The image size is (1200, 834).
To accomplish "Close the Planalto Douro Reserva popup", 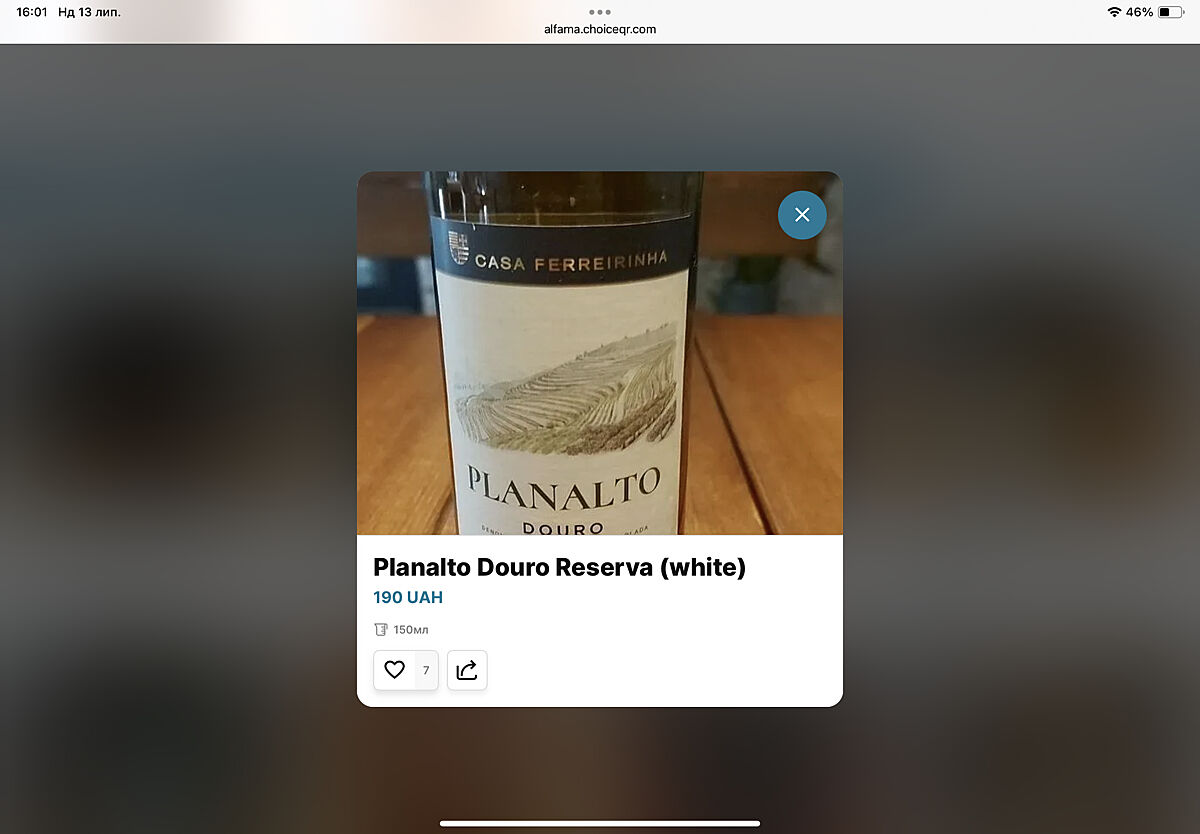I will (802, 215).
